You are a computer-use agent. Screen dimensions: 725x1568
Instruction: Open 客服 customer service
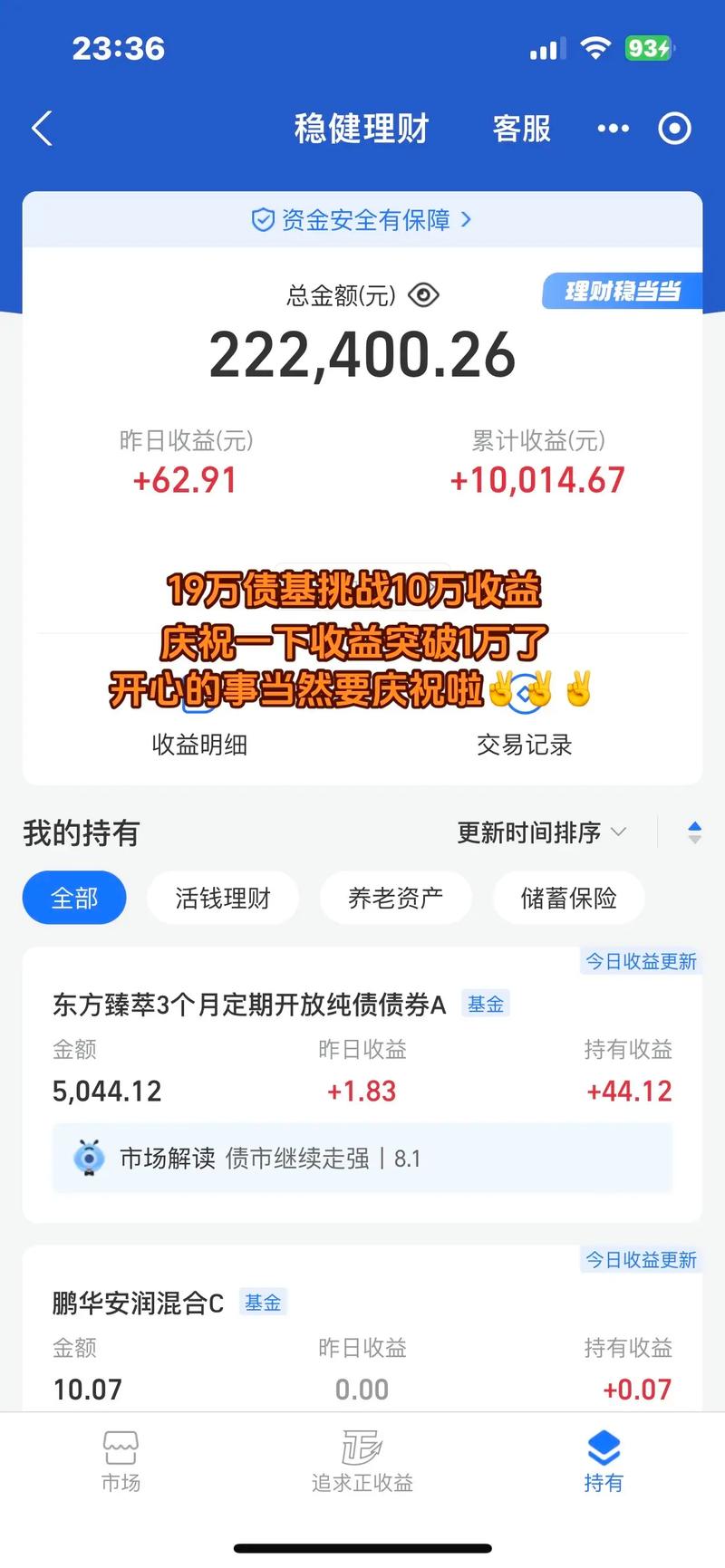coord(521,129)
